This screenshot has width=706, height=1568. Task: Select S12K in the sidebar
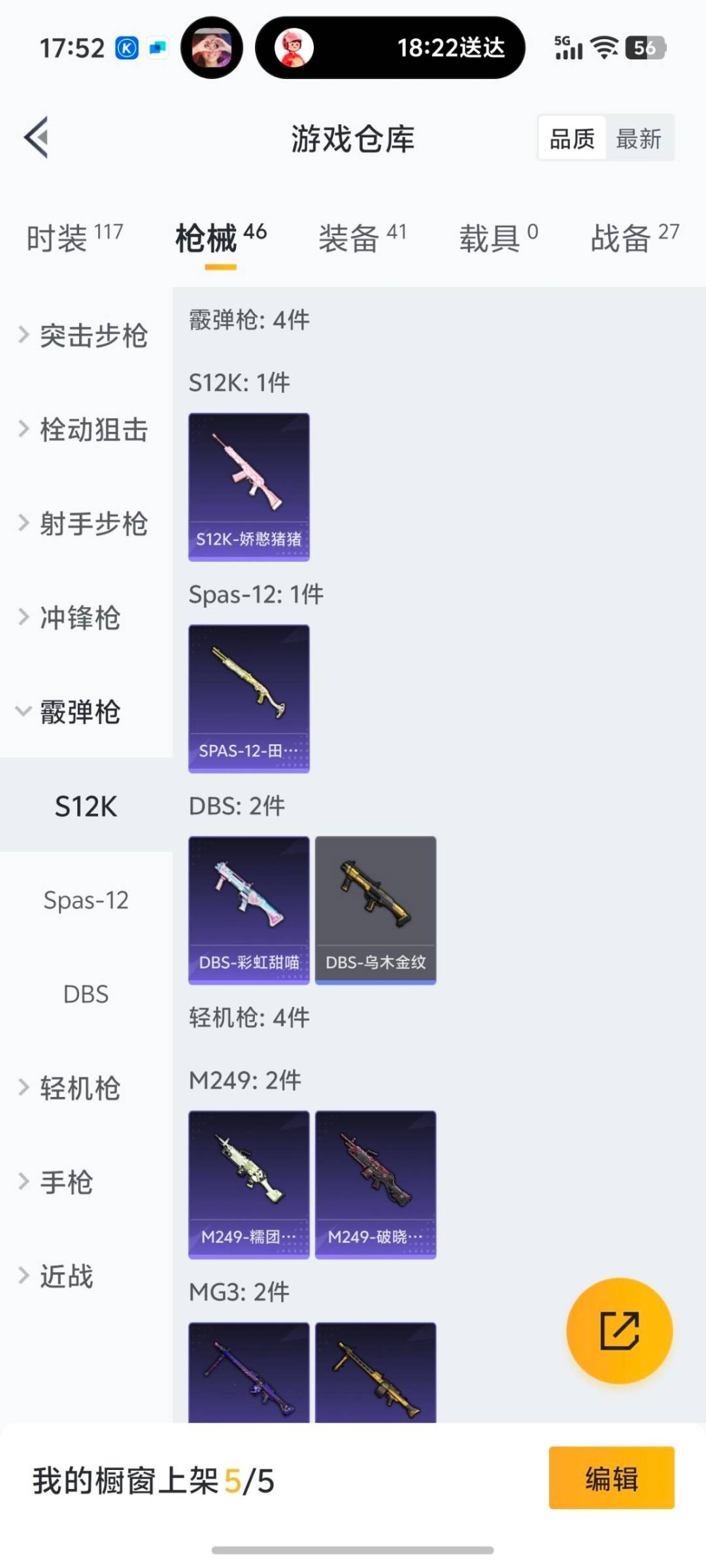pos(86,806)
